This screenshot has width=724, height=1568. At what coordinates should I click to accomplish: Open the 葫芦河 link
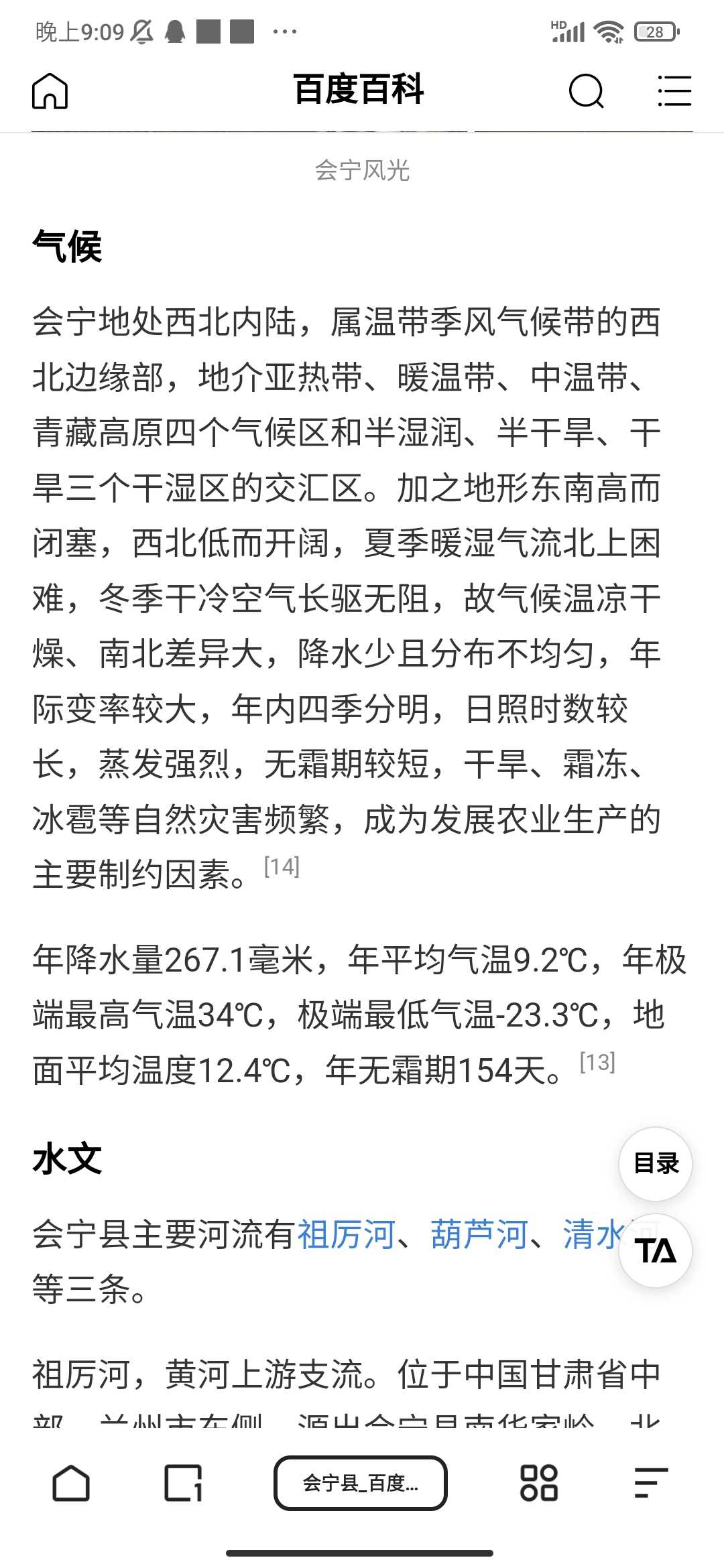479,1234
